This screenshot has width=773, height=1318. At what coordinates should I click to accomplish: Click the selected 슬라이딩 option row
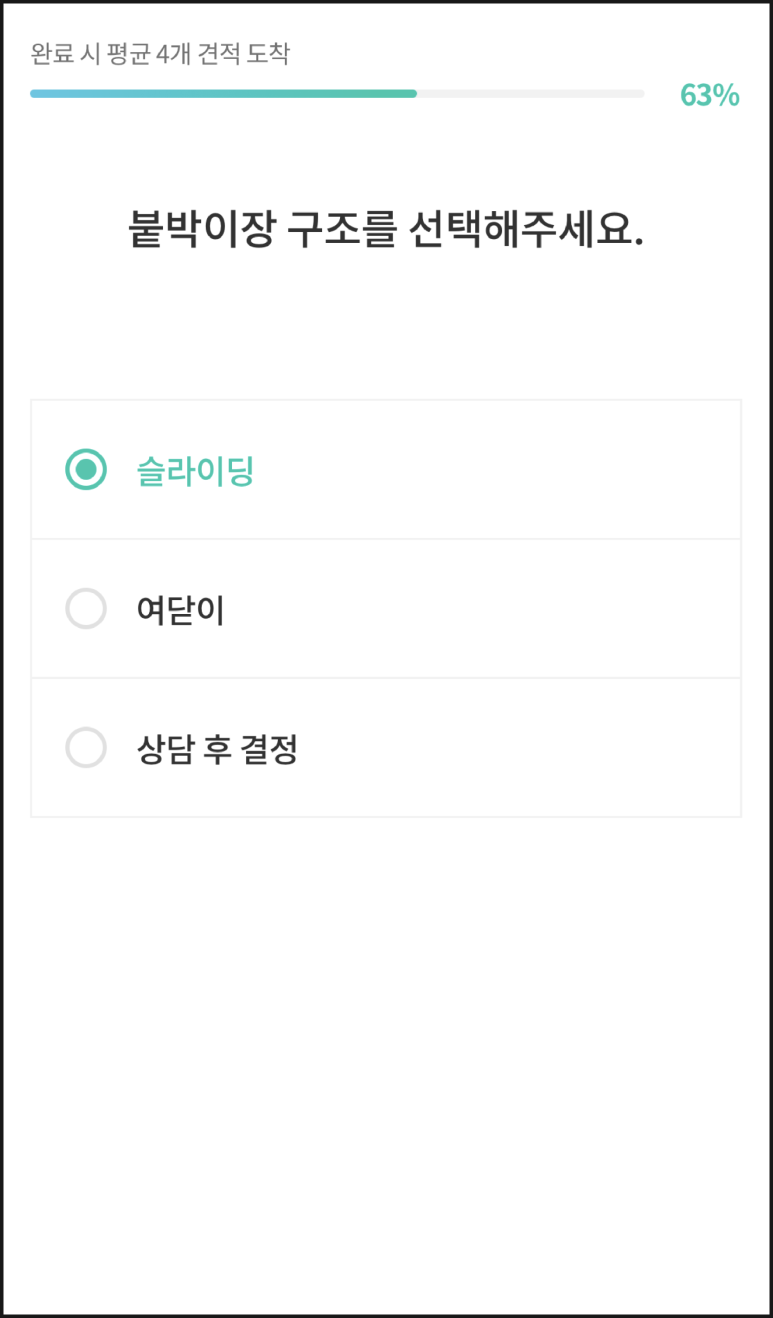coord(386,469)
